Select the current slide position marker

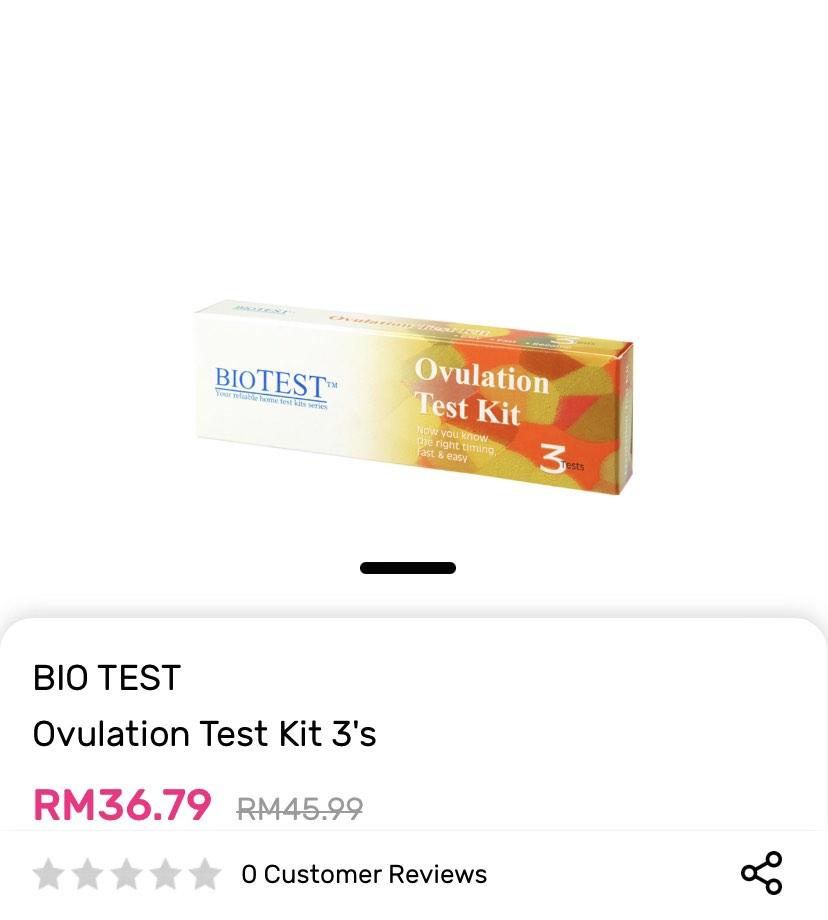coord(407,567)
